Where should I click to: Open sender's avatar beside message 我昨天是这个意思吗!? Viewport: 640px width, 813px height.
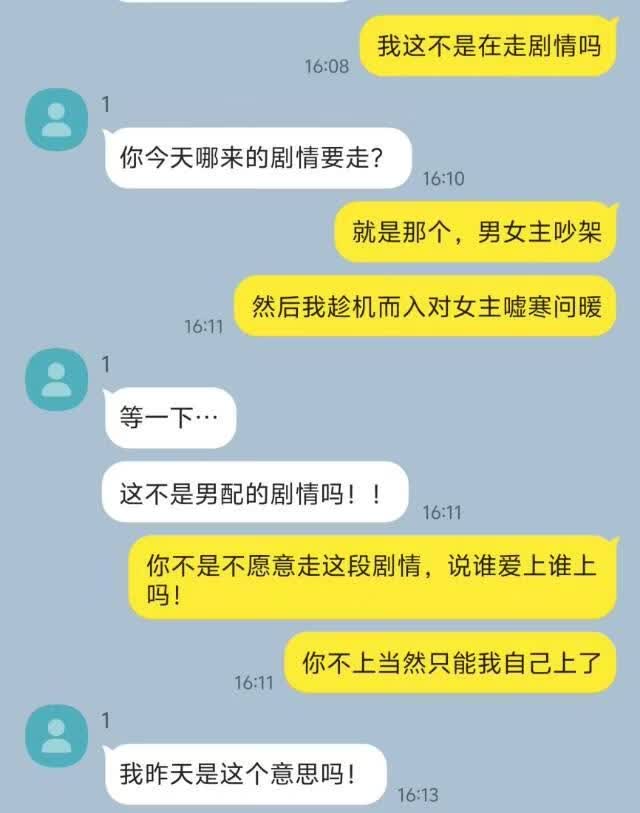coord(57,736)
